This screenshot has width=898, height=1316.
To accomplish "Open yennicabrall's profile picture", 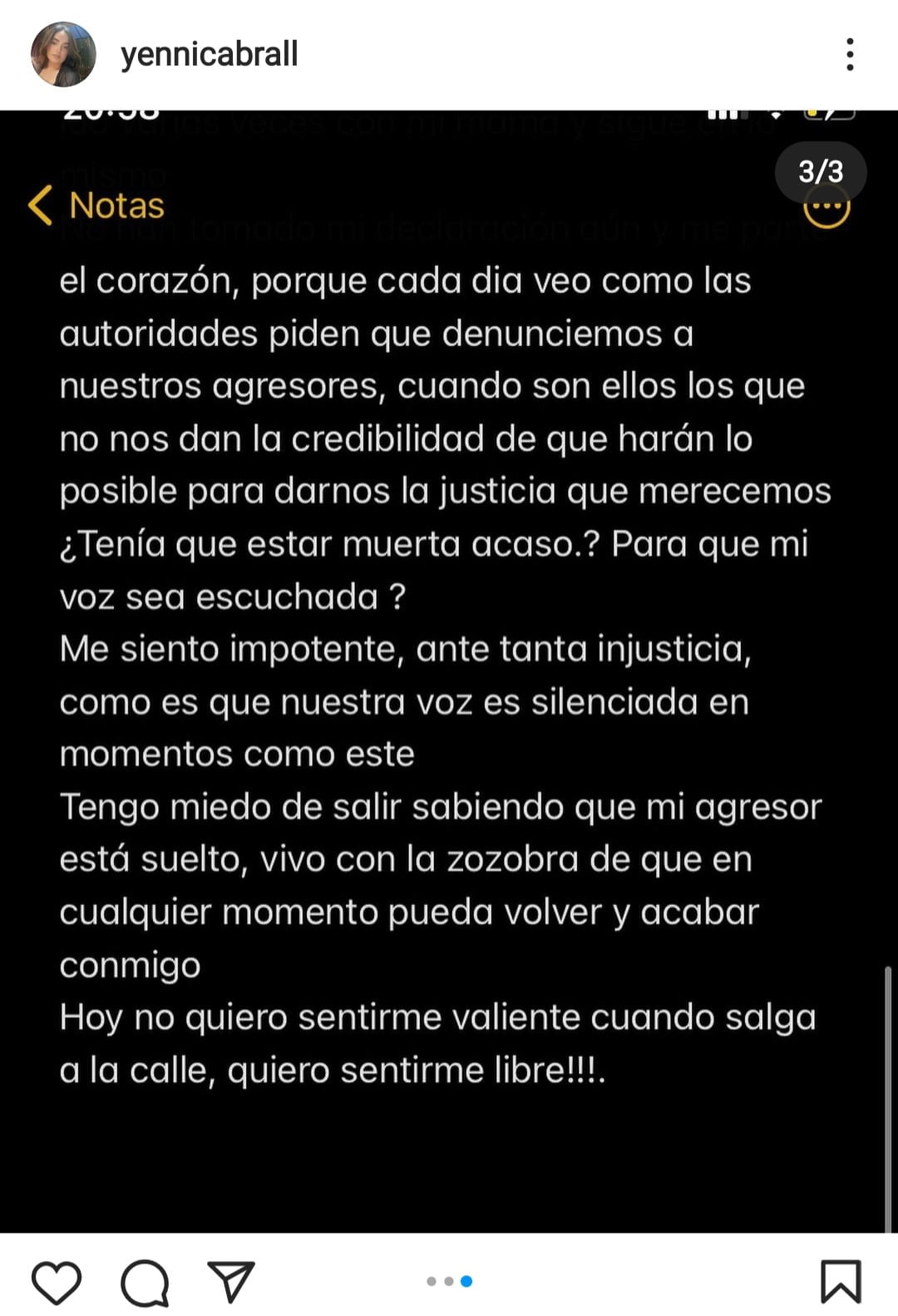I will pyautogui.click(x=63, y=55).
